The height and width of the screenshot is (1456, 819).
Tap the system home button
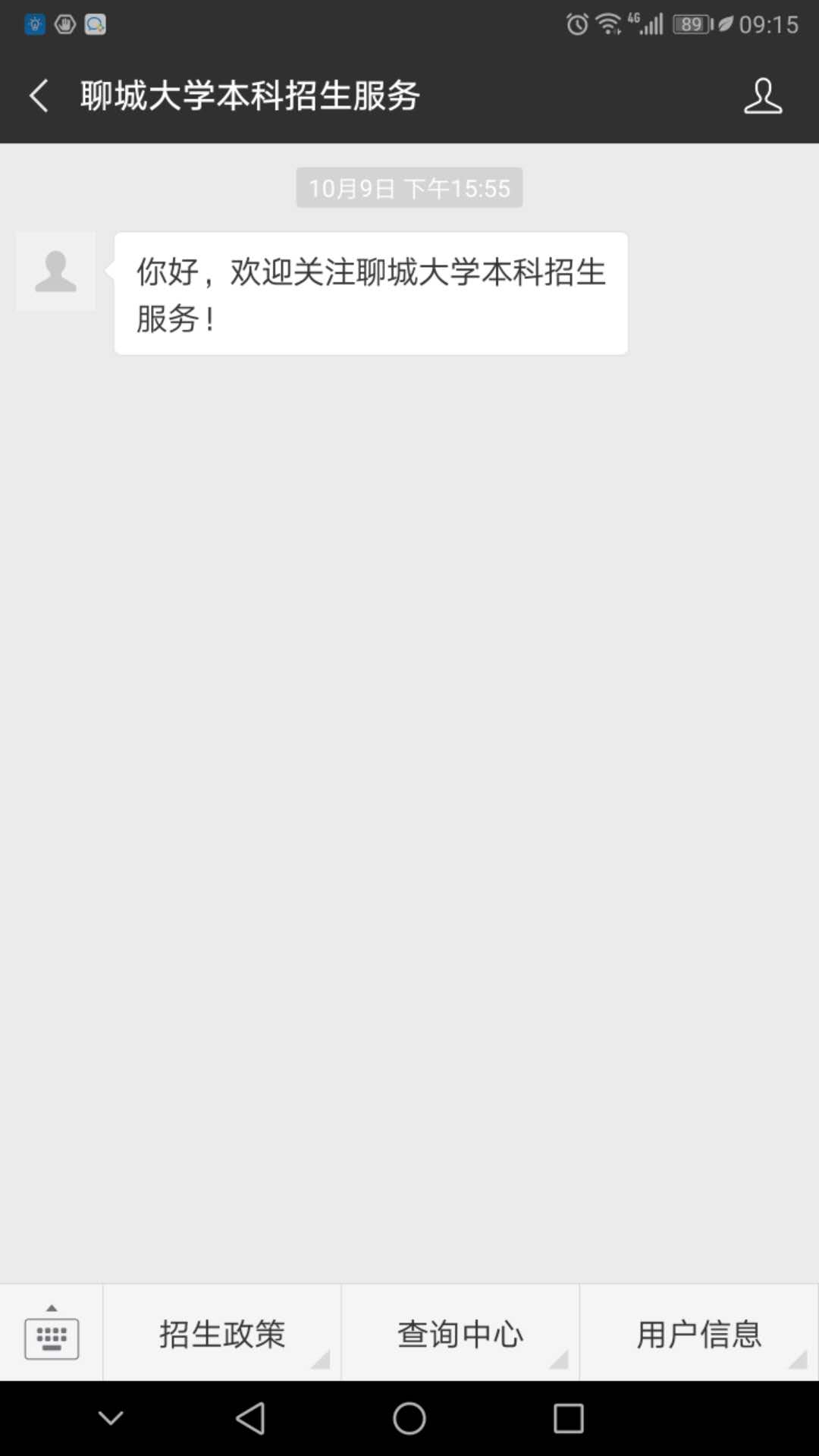[409, 1418]
